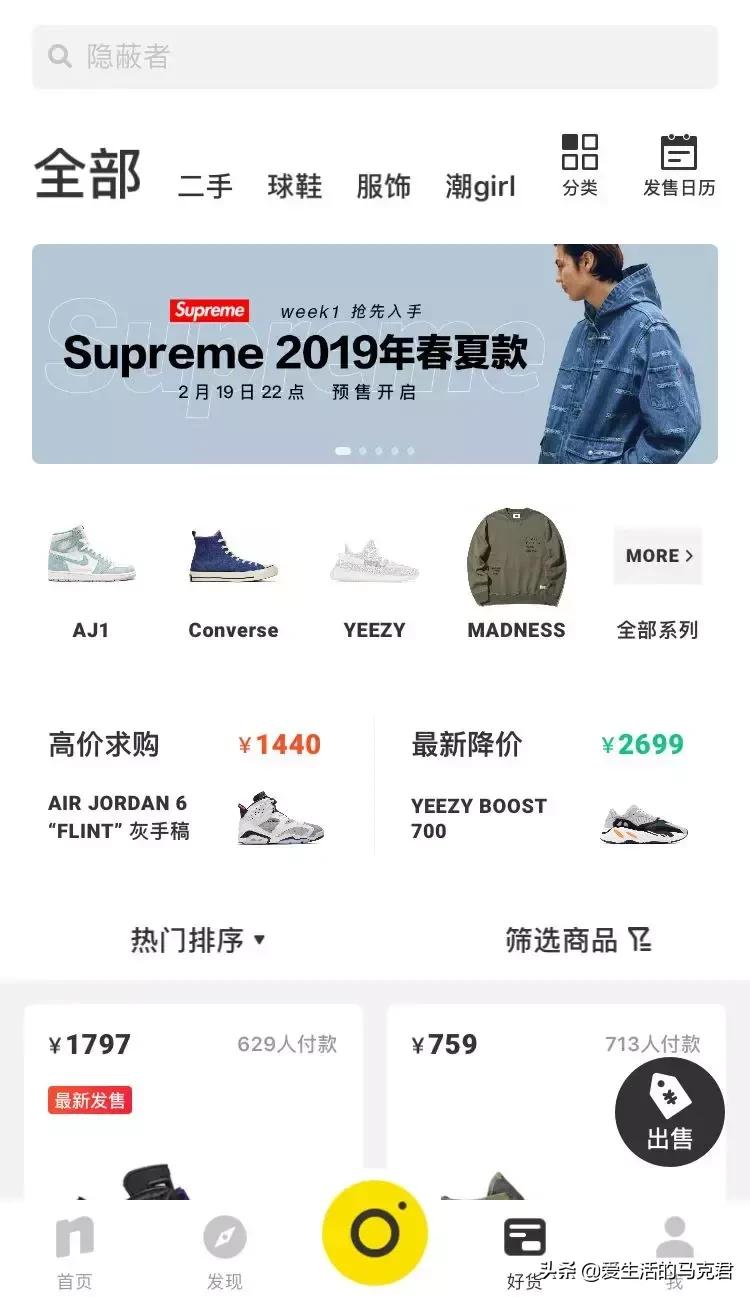This screenshot has width=750, height=1297.
Task: Tap the 隐蔽者 search box
Action: tap(375, 57)
